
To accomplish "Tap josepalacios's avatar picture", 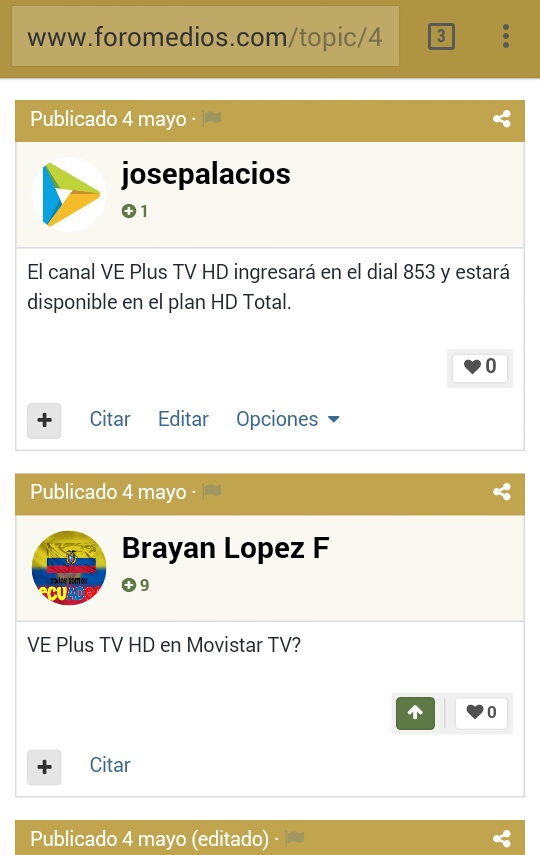I will (x=69, y=195).
